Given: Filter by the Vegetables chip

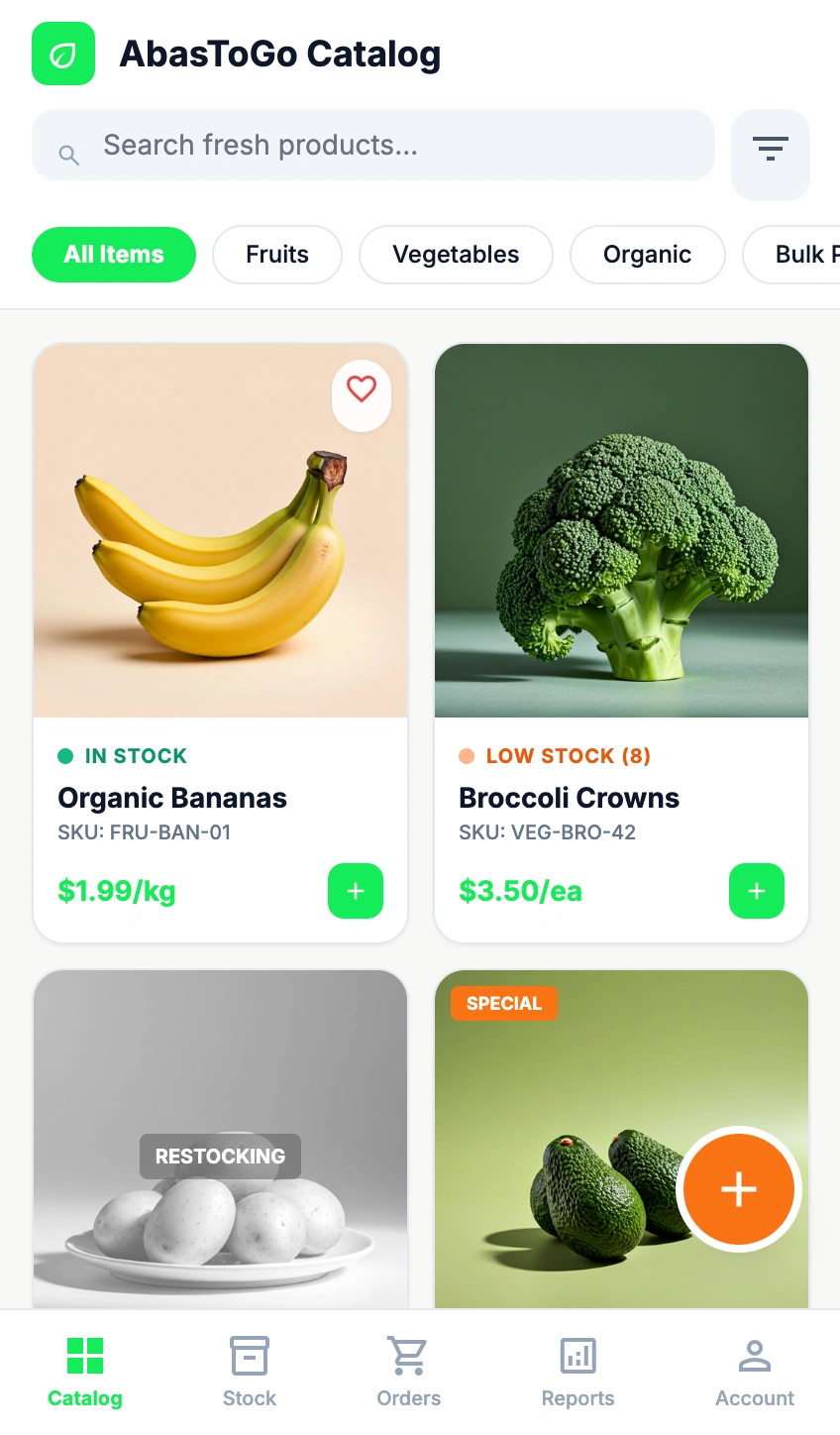Looking at the screenshot, I should 456,255.
